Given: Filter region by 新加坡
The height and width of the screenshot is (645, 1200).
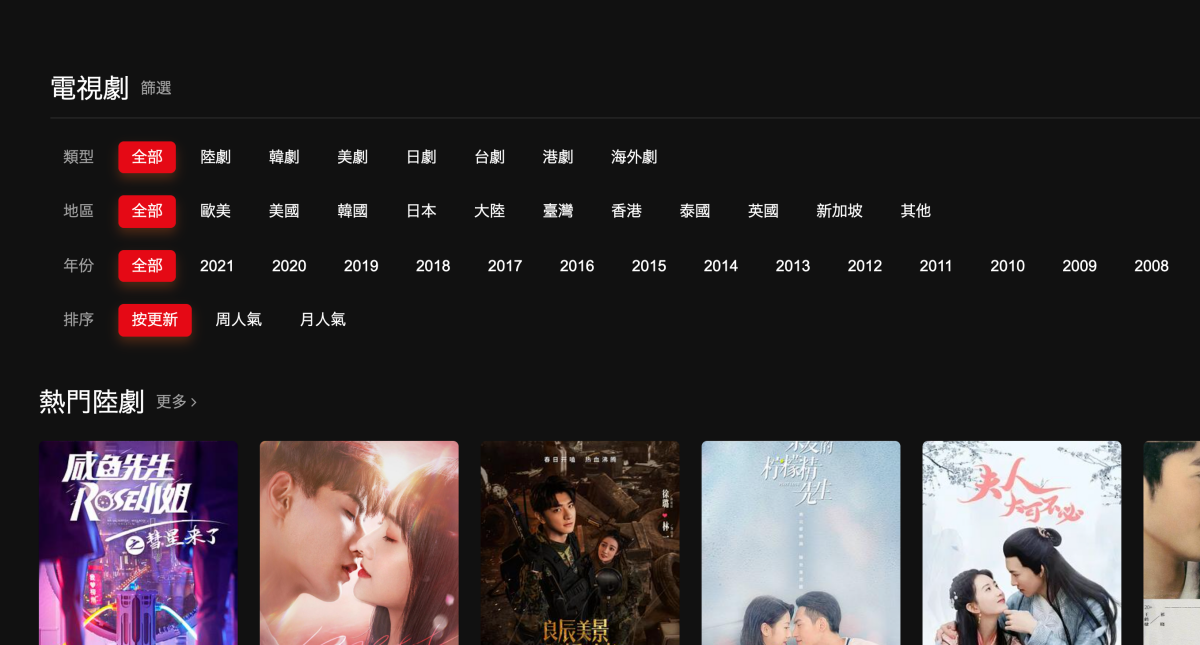Looking at the screenshot, I should point(839,211).
